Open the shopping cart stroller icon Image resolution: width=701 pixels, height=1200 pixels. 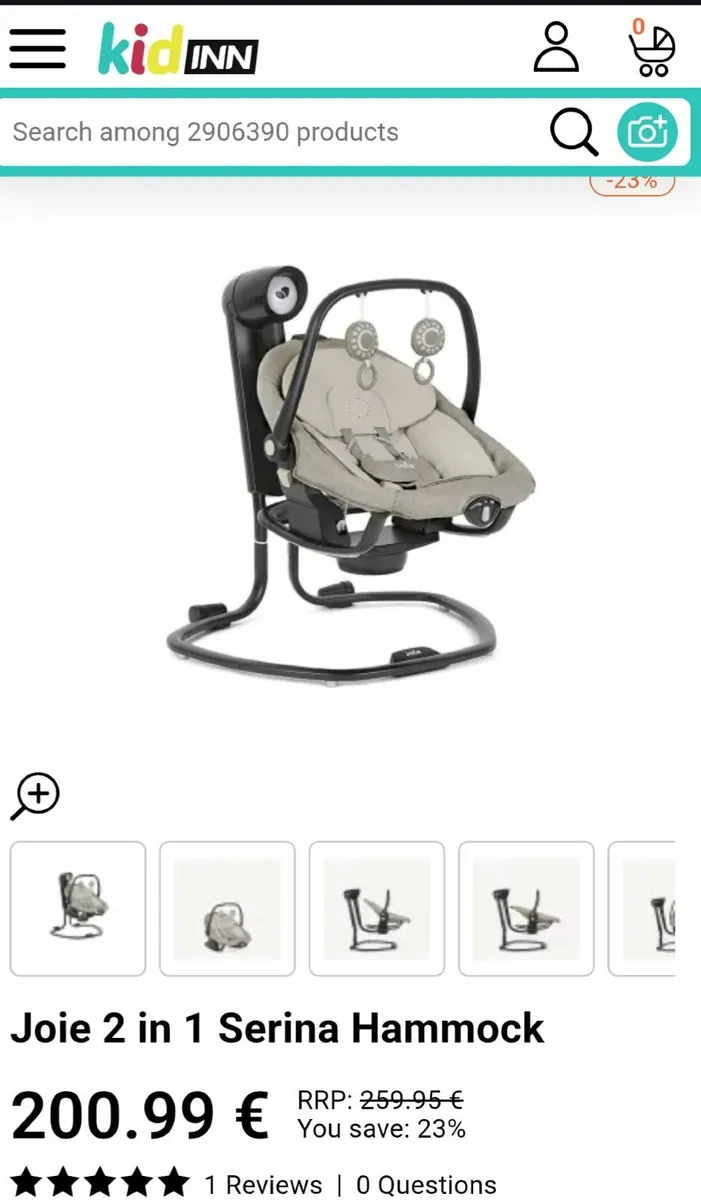651,50
